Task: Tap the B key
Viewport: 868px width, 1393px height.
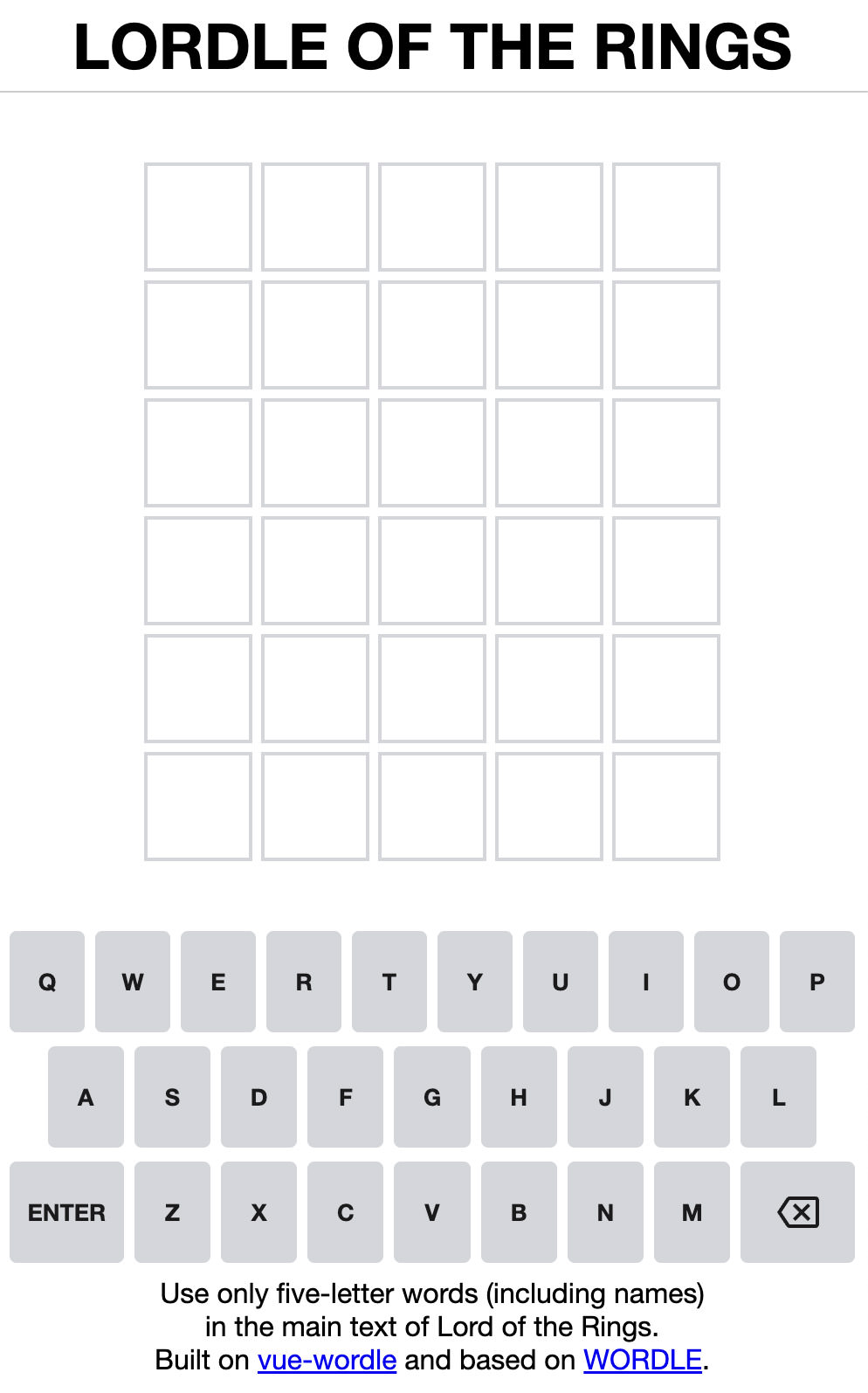Action: tap(519, 1212)
